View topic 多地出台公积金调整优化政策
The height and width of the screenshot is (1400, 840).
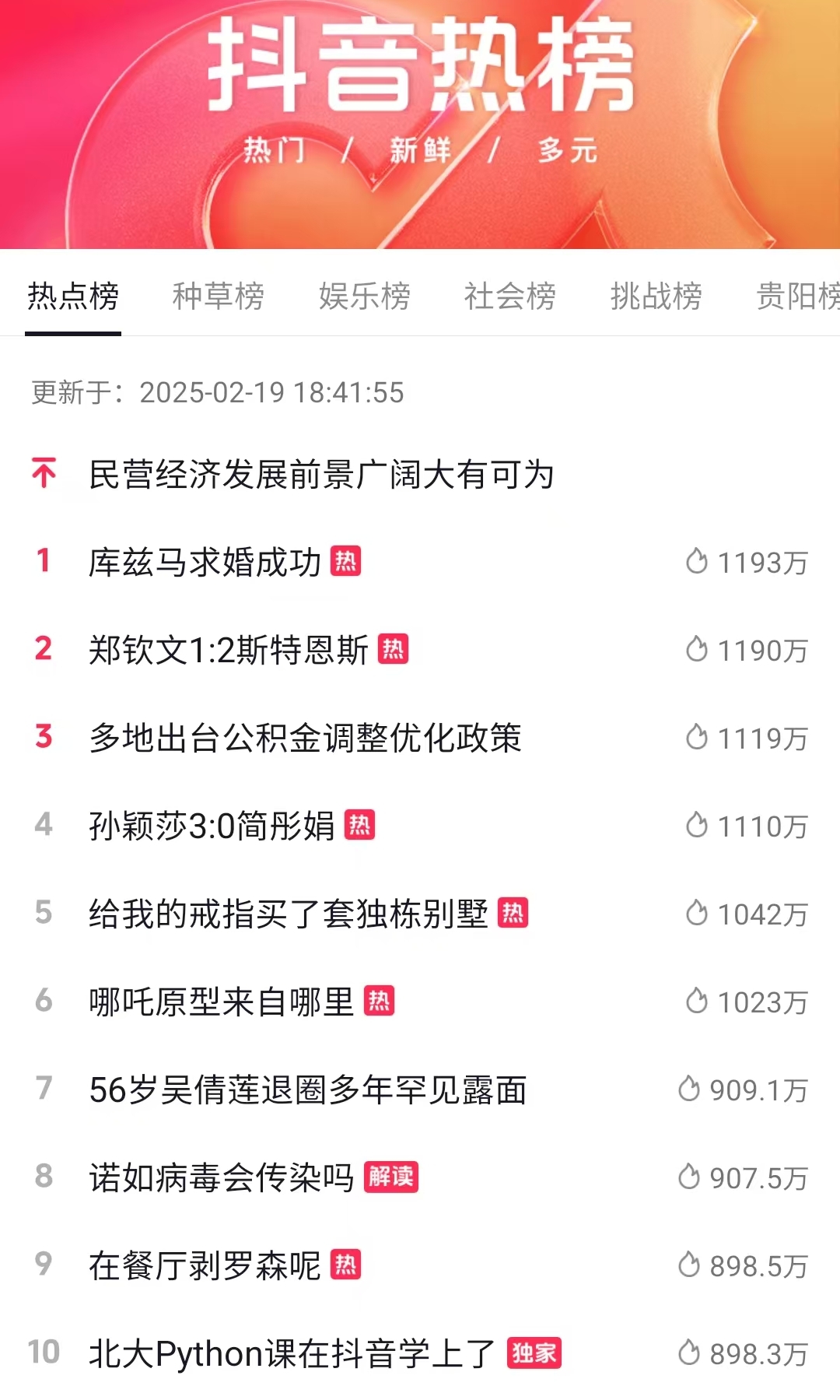coord(420,738)
